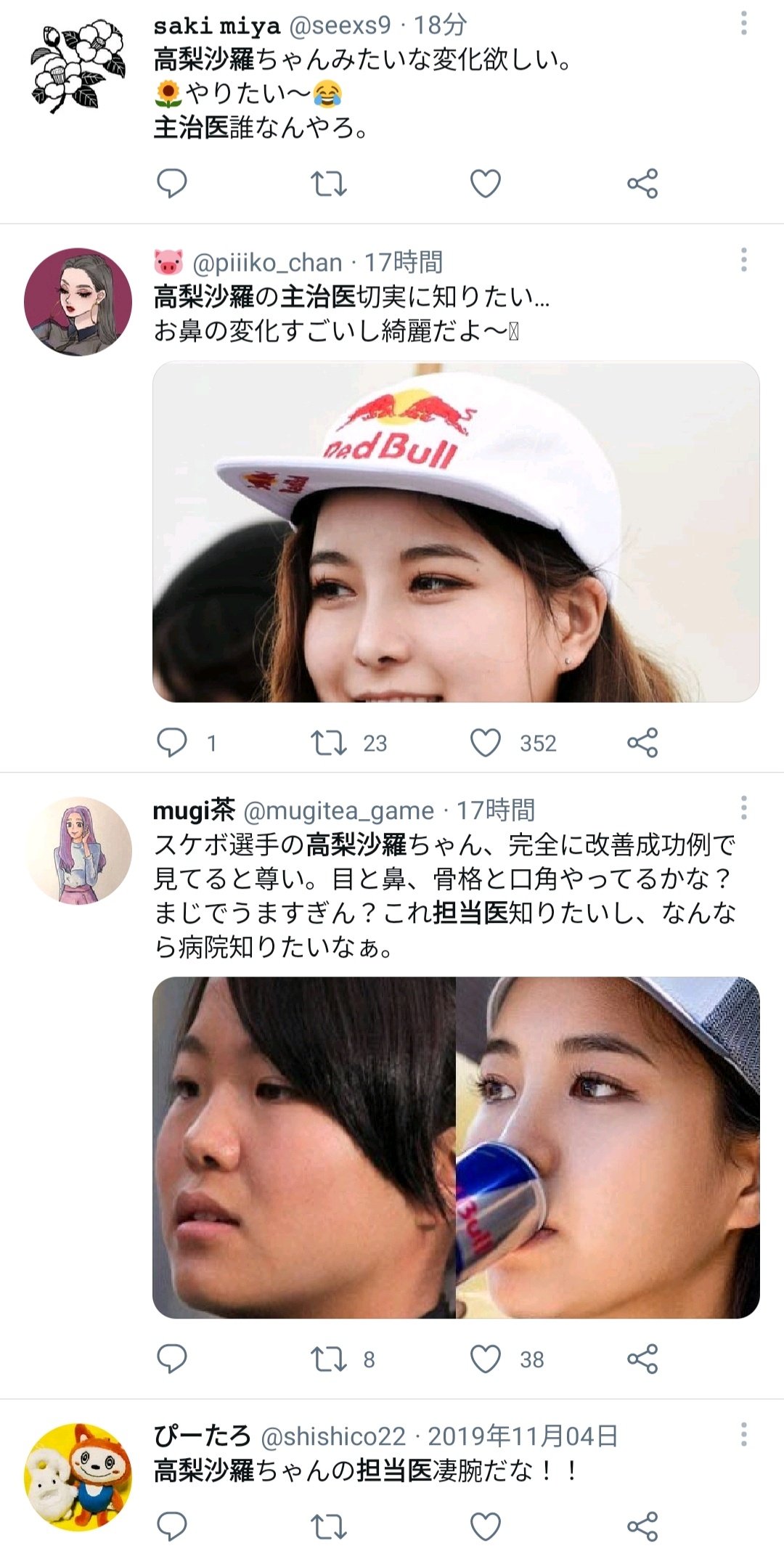Like saki miya's tweet
Viewport: 784px width, 1559px height.
[x=486, y=184]
